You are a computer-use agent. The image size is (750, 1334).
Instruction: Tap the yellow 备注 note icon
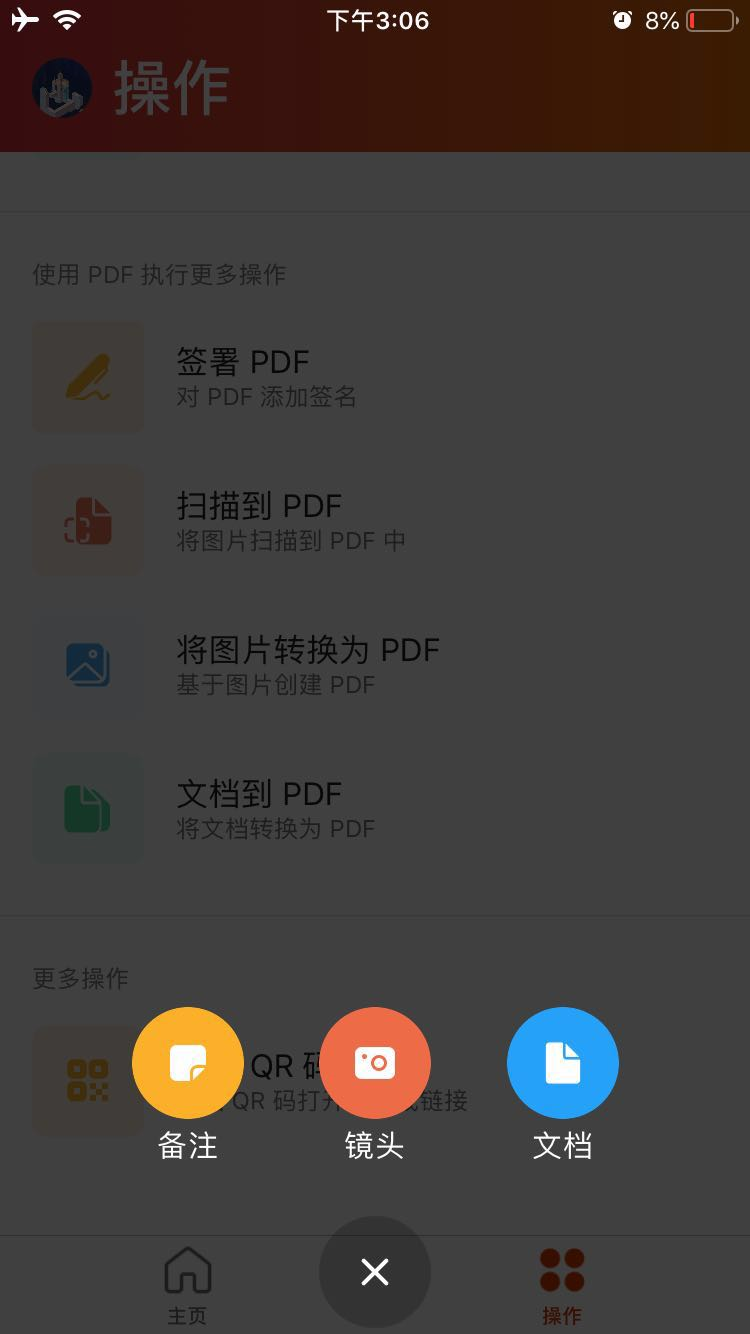point(187,1062)
